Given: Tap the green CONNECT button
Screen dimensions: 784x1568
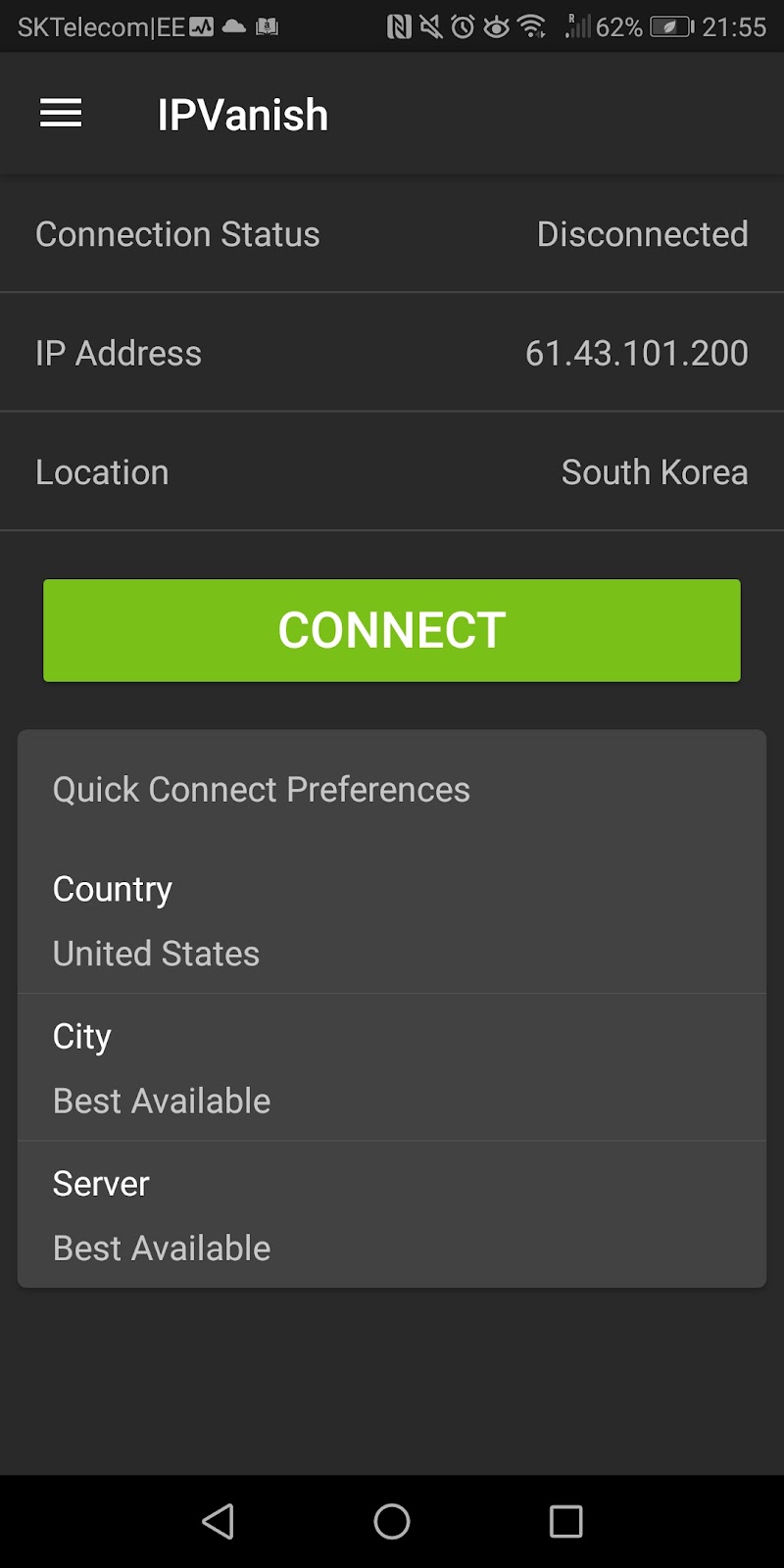Looking at the screenshot, I should coord(392,630).
